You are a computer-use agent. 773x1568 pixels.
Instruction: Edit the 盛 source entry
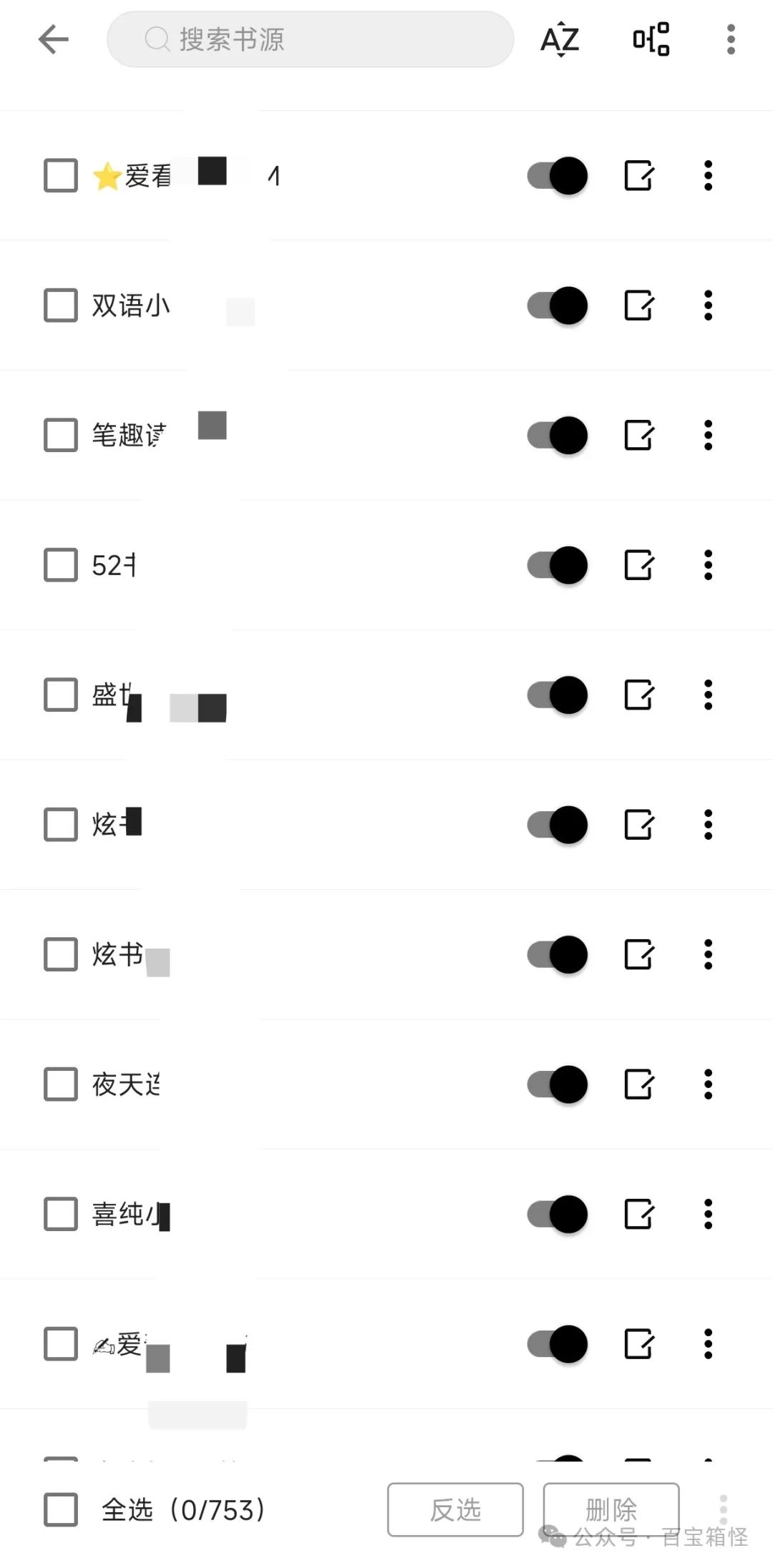[638, 695]
